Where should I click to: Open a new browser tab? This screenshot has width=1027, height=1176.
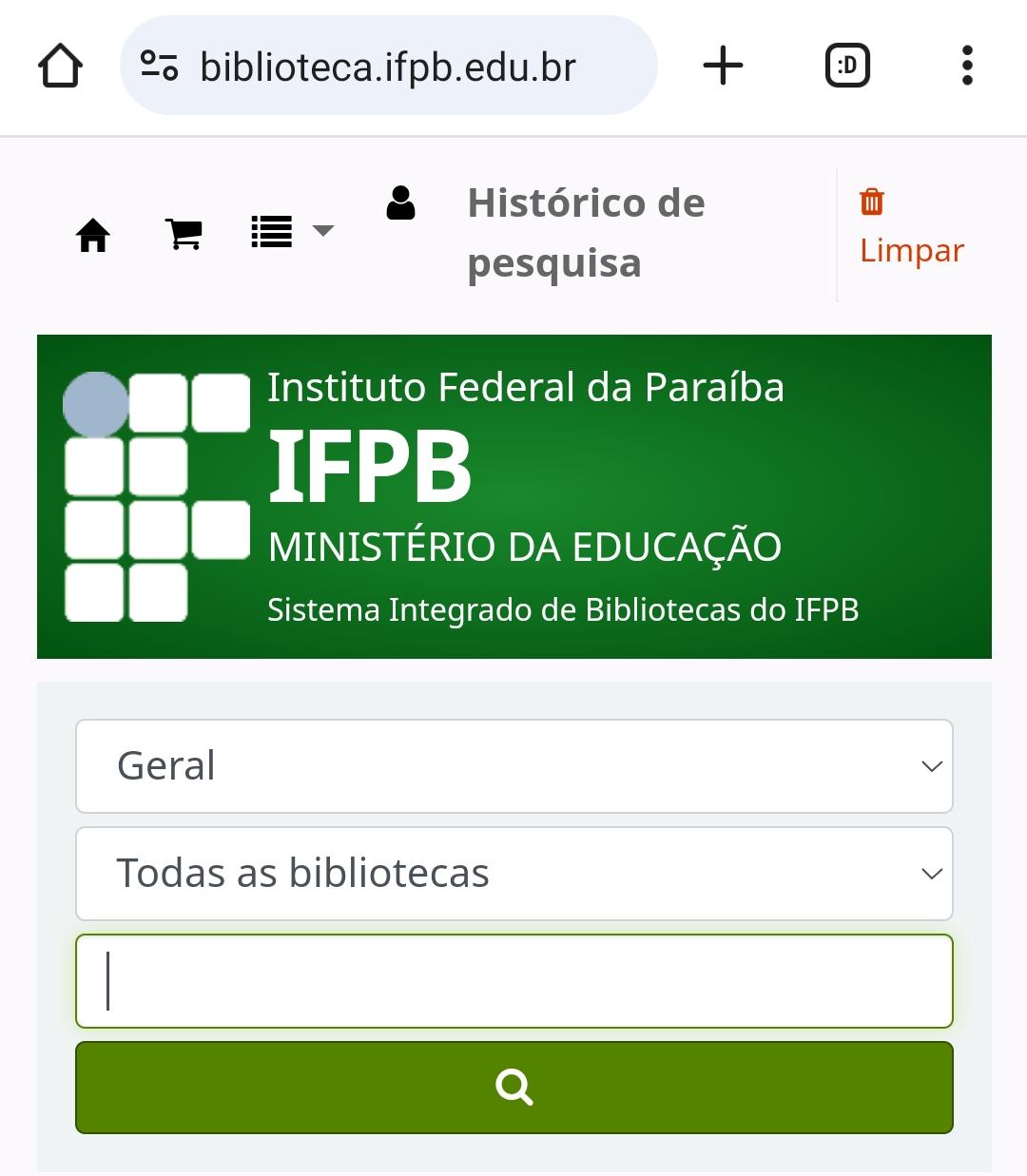click(x=723, y=67)
